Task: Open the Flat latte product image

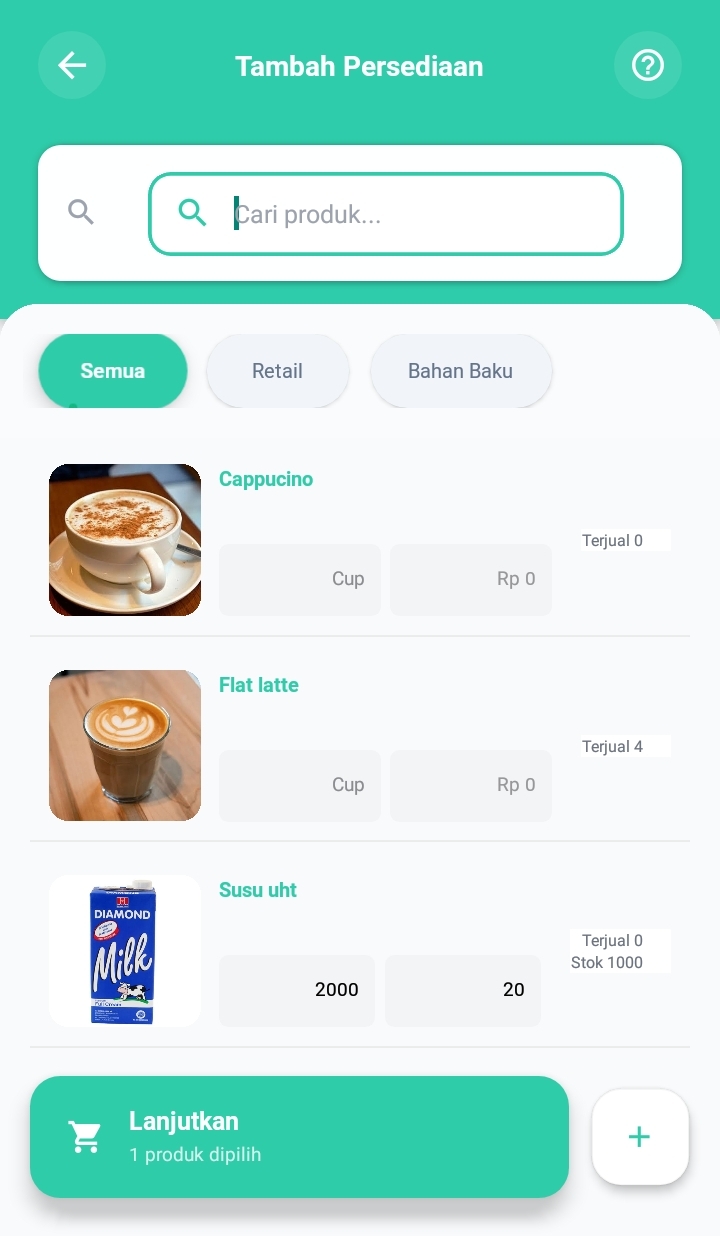Action: point(125,746)
